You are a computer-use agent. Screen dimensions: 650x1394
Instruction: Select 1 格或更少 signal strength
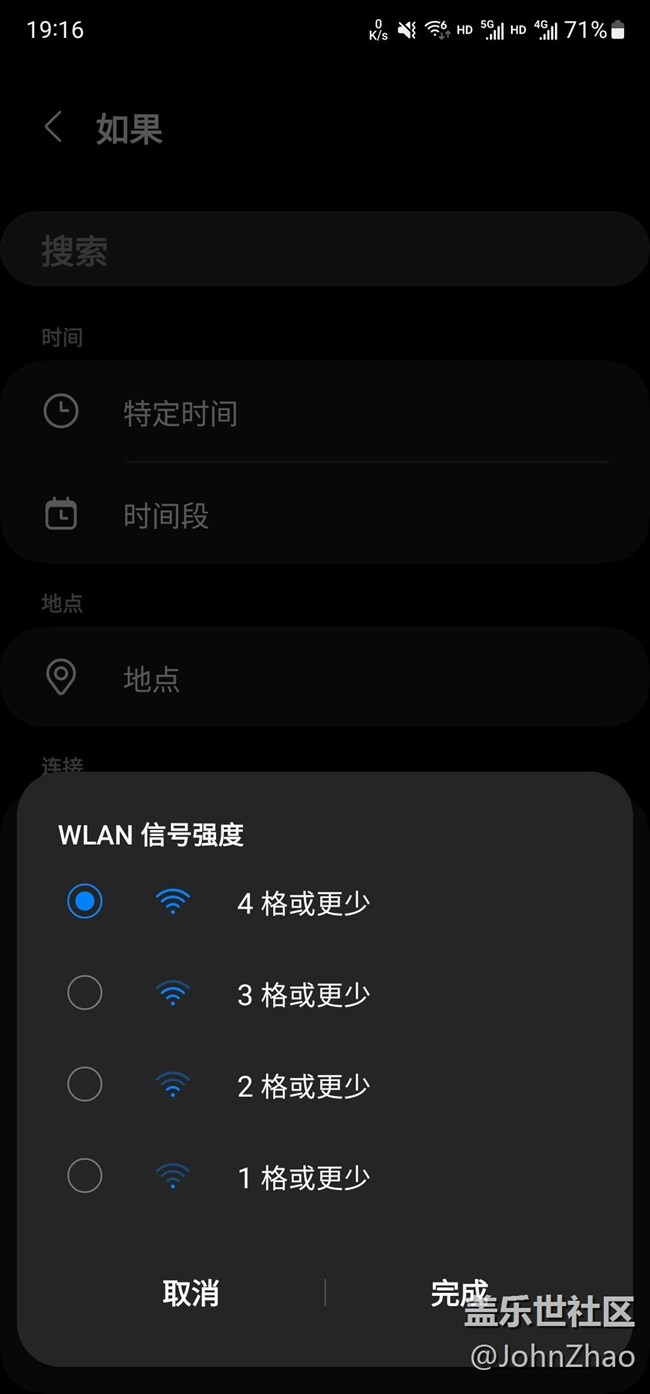(325, 1177)
